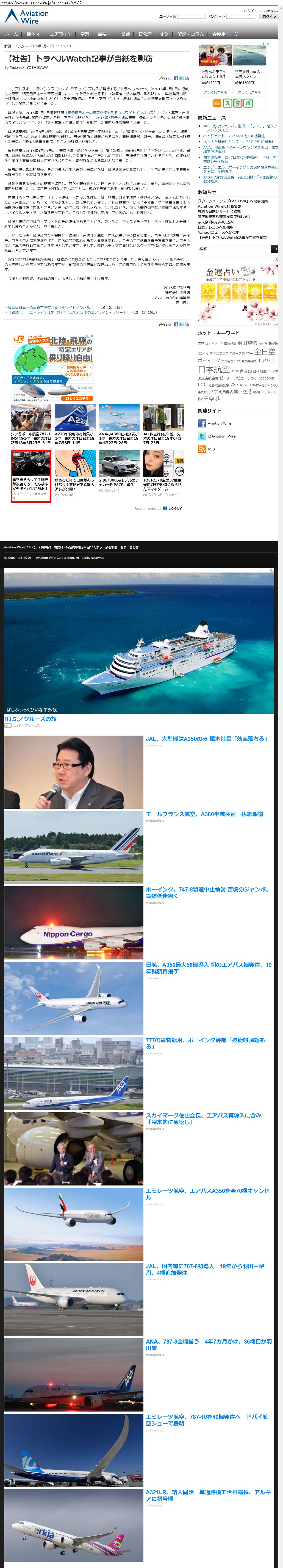Open the ホーム navigation tab
The height and width of the screenshot is (1568, 283).
[11, 34]
